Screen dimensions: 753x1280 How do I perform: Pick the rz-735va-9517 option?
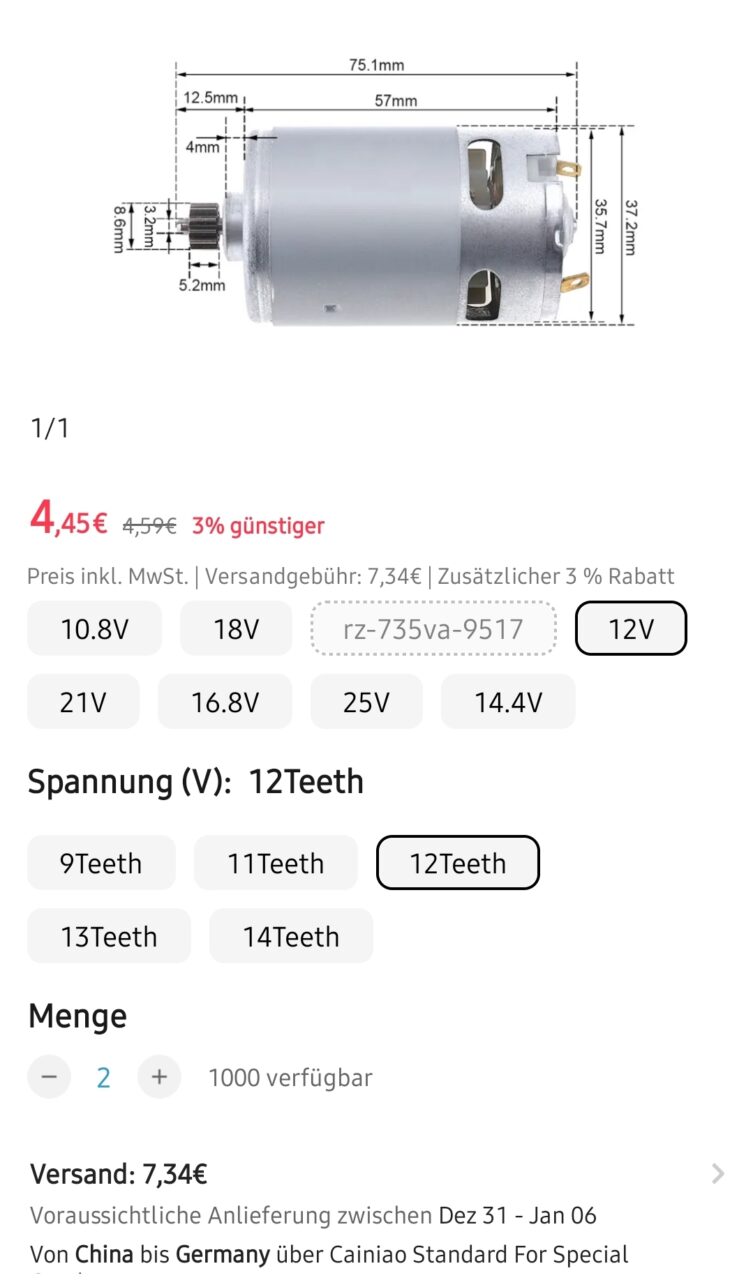coord(433,629)
